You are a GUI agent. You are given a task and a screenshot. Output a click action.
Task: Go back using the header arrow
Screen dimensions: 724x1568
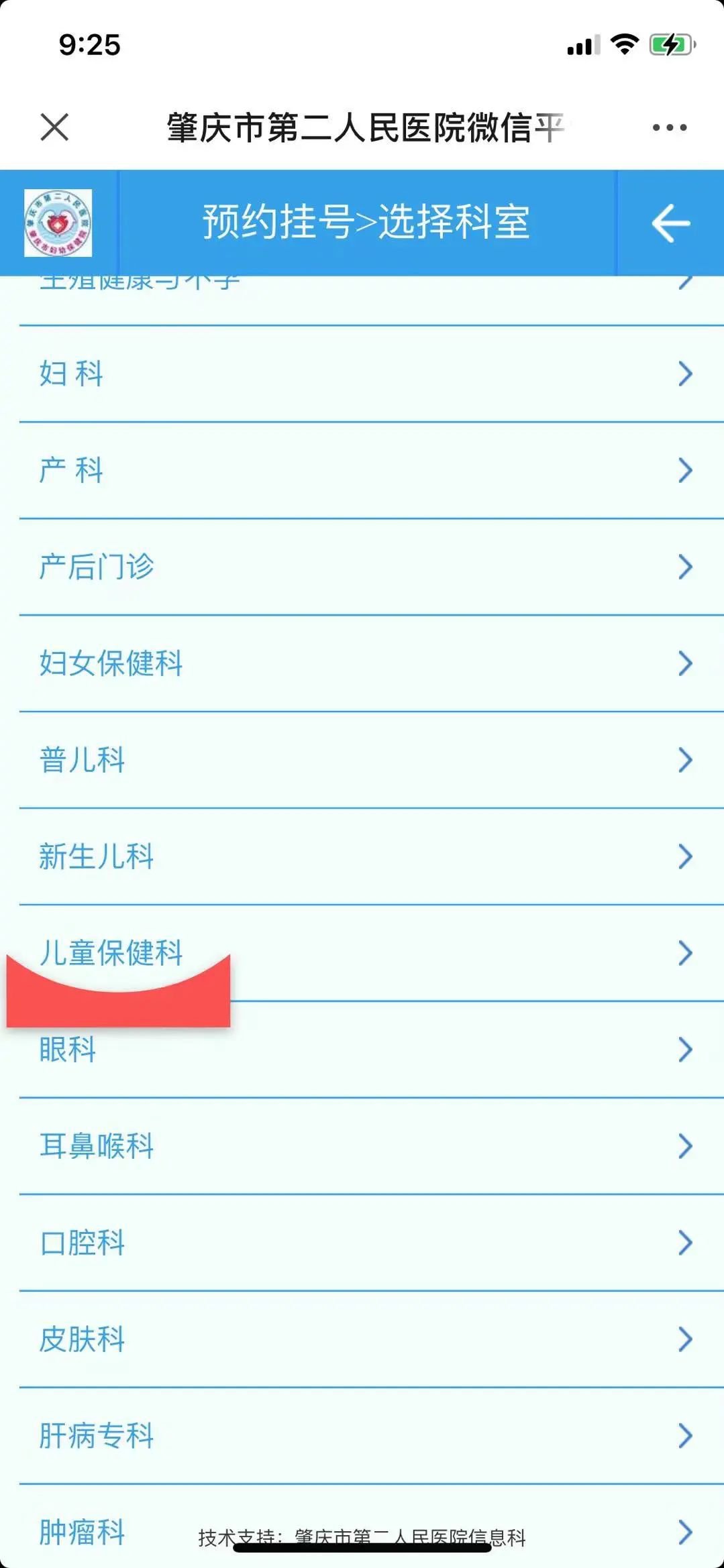click(x=670, y=223)
